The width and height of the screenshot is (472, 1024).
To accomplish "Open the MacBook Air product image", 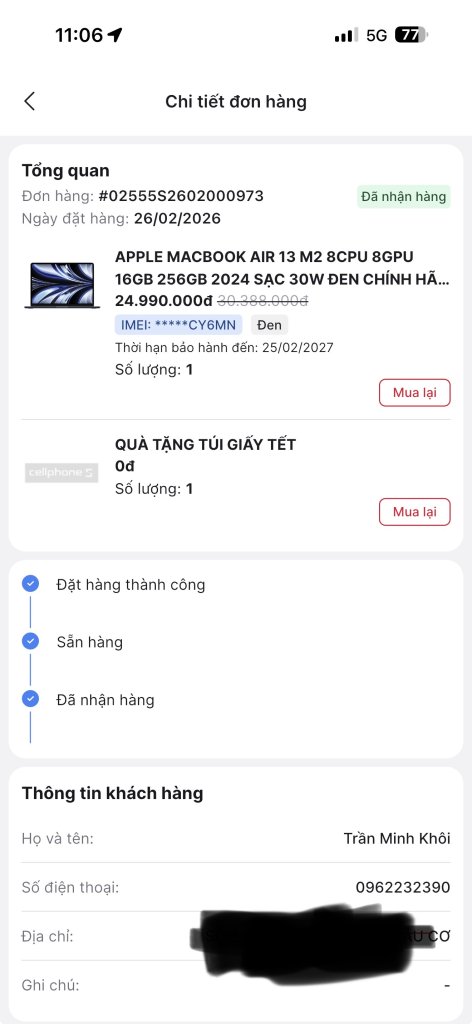I will tap(62, 285).
